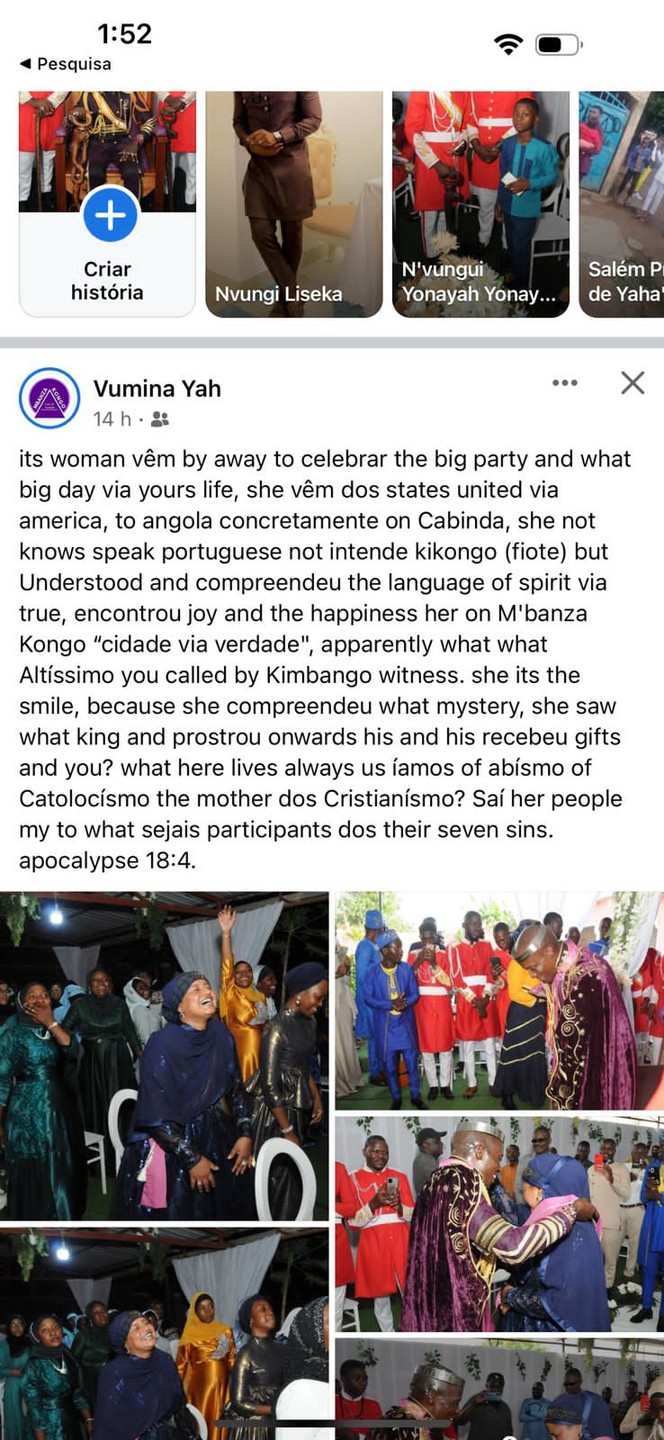
Task: Go back to Pesquisa
Action: [66, 64]
